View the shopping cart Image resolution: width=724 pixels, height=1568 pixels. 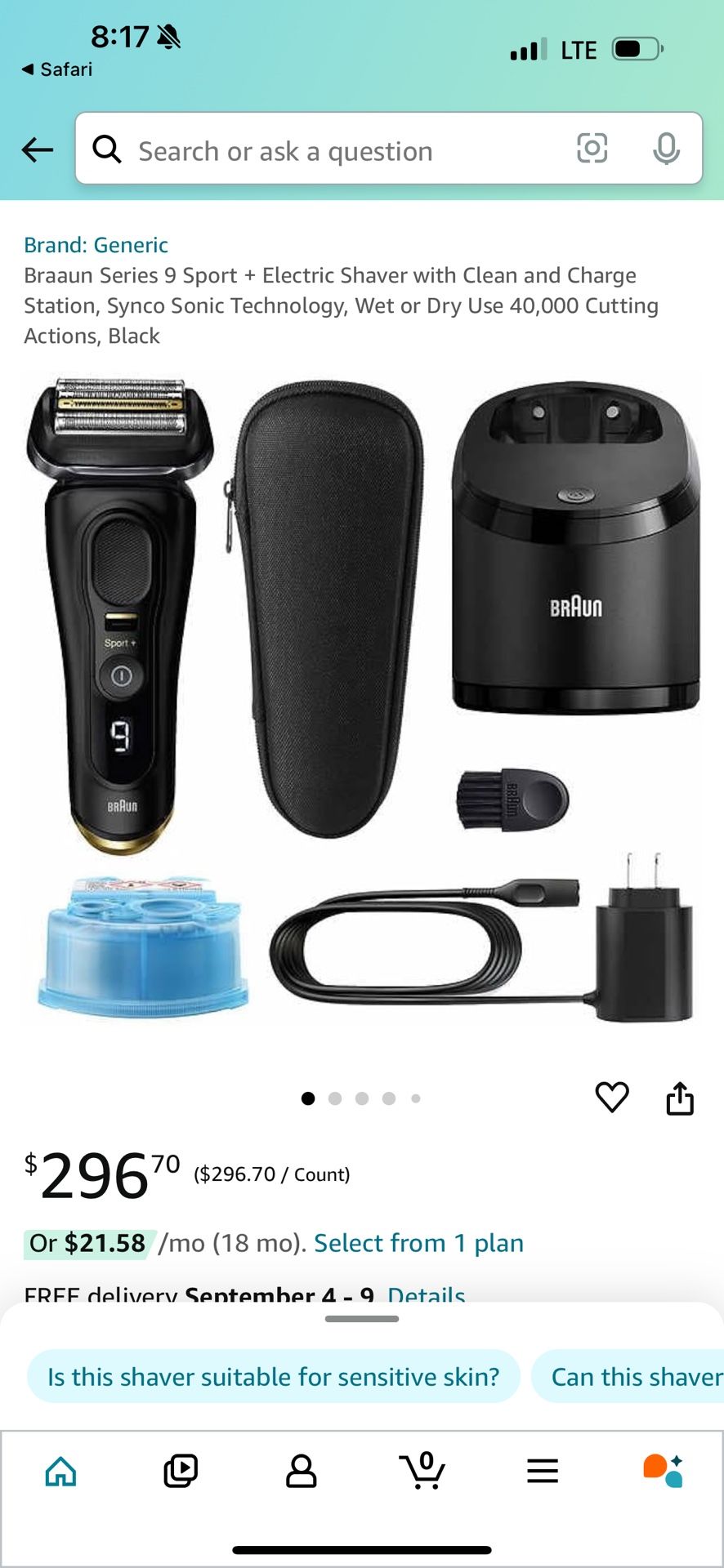coord(422,1471)
